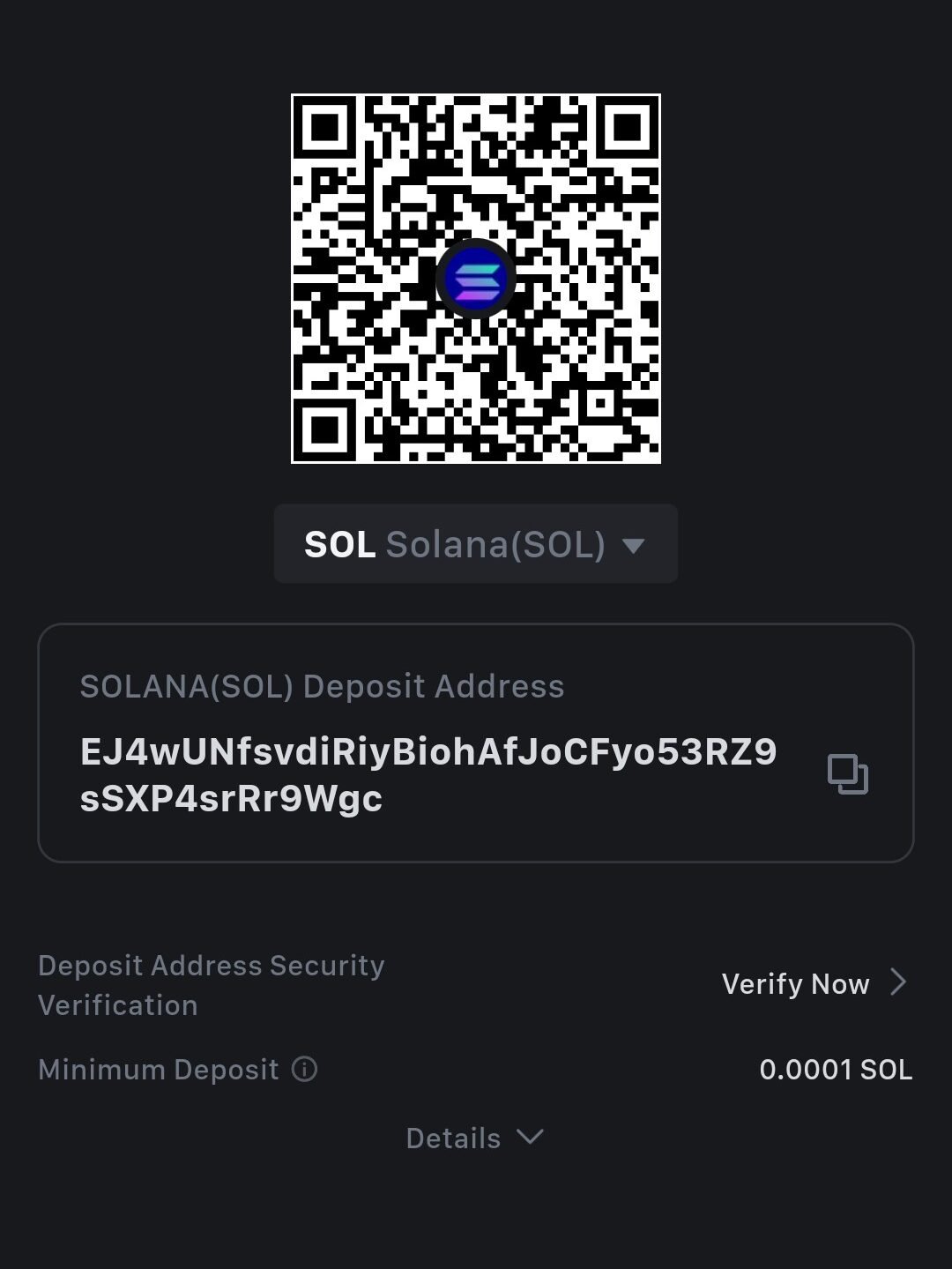
Task: Expand the Details section
Action: (x=475, y=1138)
